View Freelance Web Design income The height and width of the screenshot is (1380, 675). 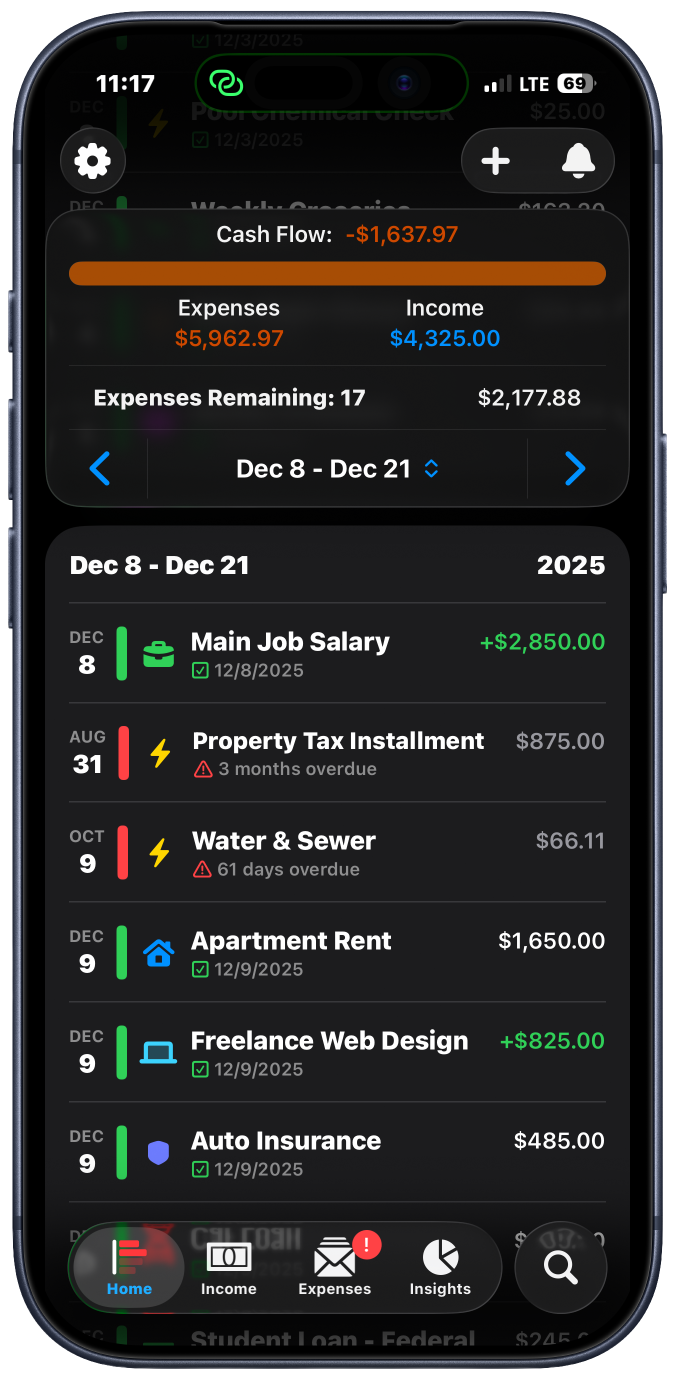[337, 1053]
